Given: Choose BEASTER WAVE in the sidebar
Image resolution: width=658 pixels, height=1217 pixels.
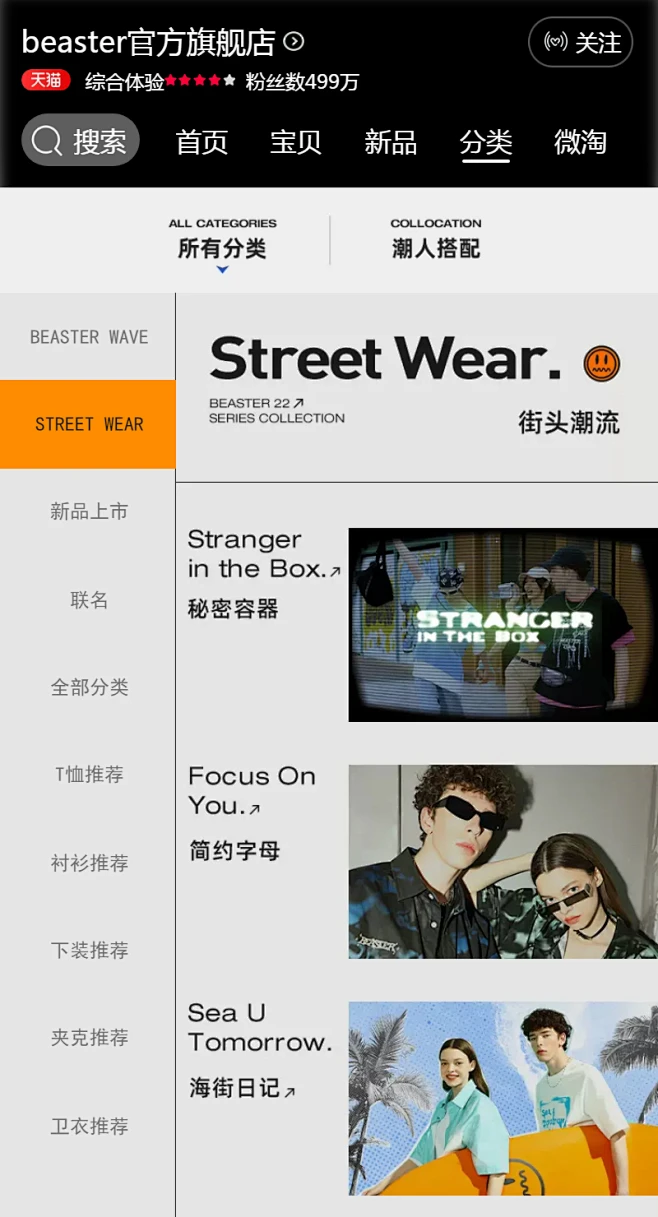Looking at the screenshot, I should pyautogui.click(x=89, y=337).
